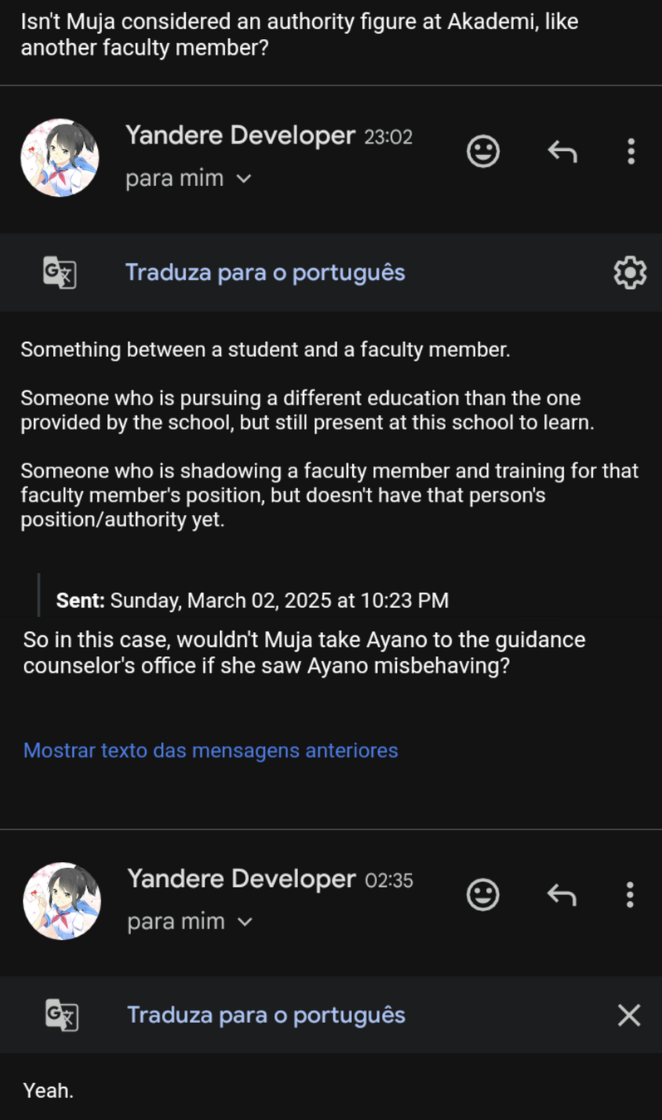Image resolution: width=662 pixels, height=1120 pixels.
Task: Translate the 02:35 message to Portuguese
Action: (266, 1015)
